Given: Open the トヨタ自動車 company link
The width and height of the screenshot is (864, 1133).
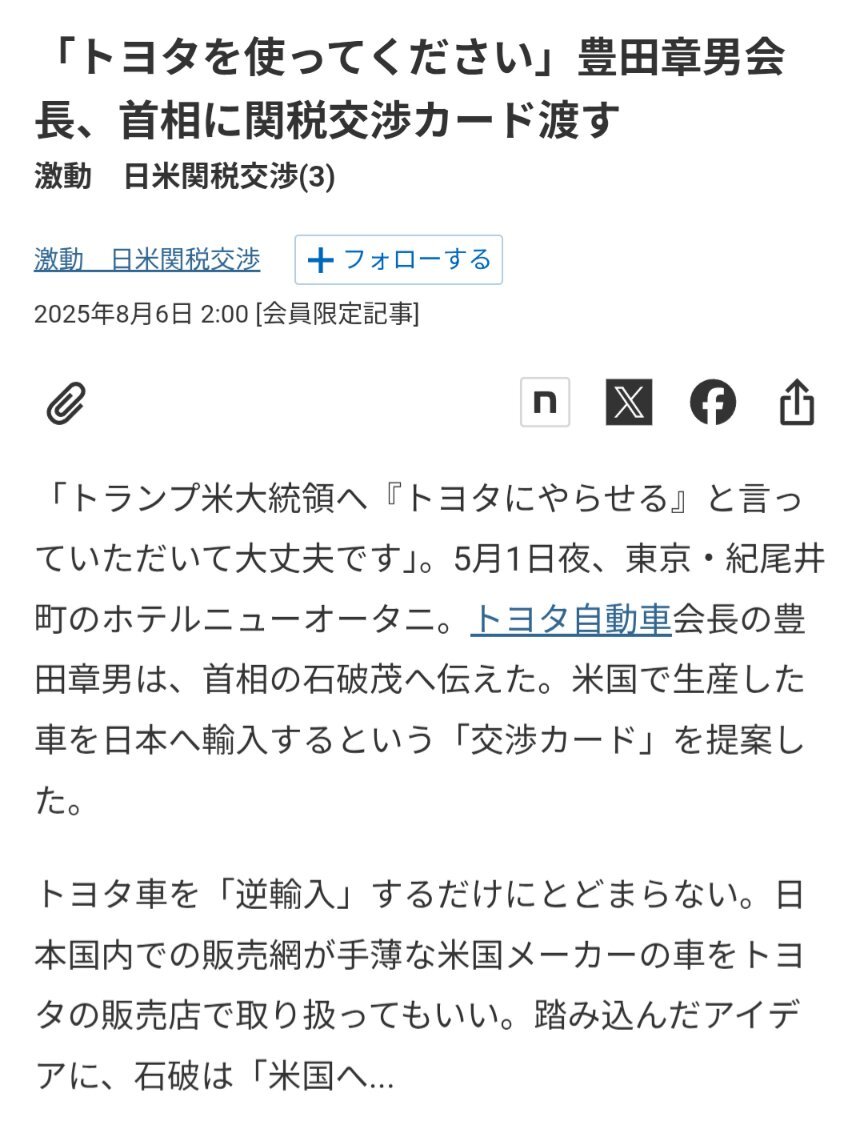Looking at the screenshot, I should click(x=570, y=620).
